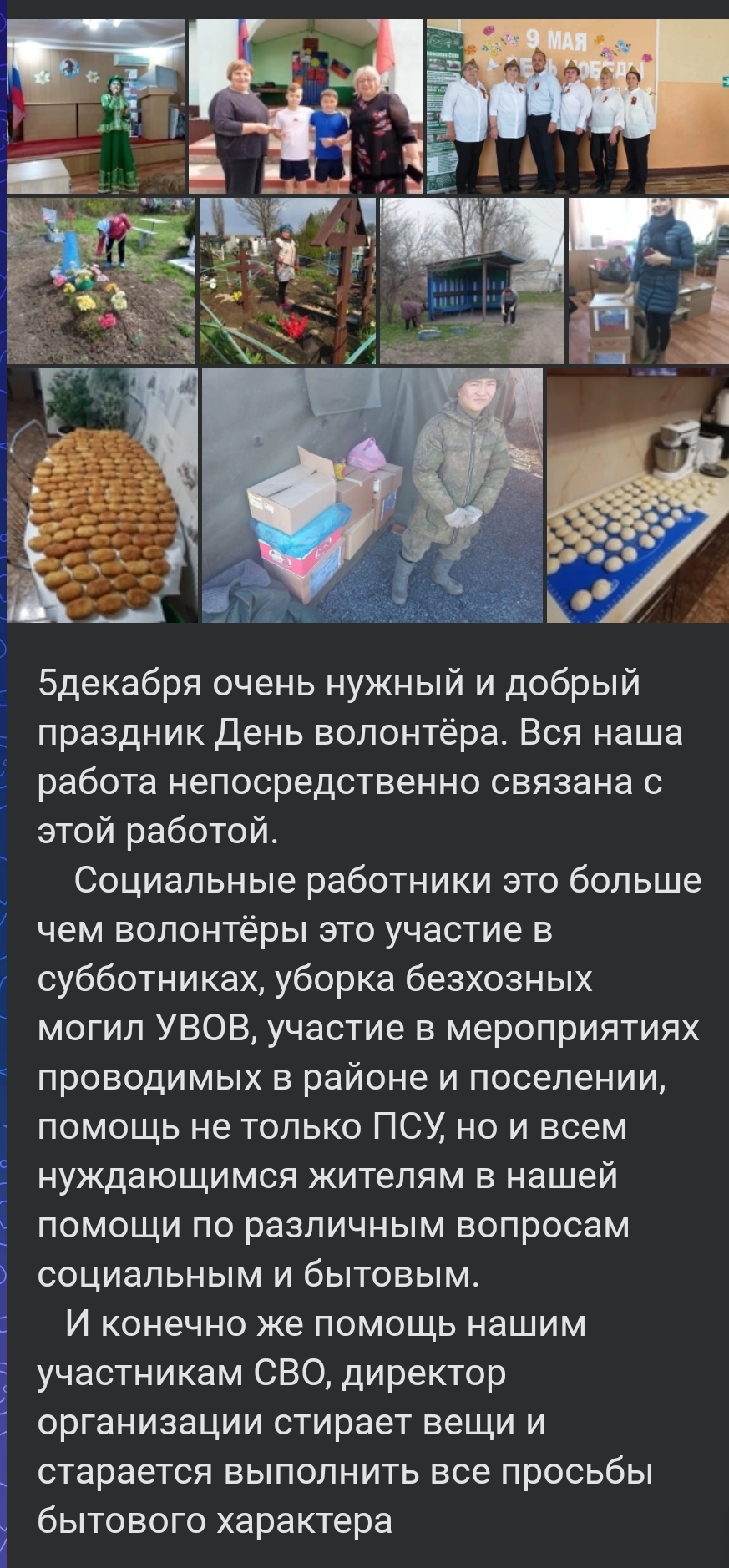Open the photo of the soldier beside boxes

tap(372, 495)
